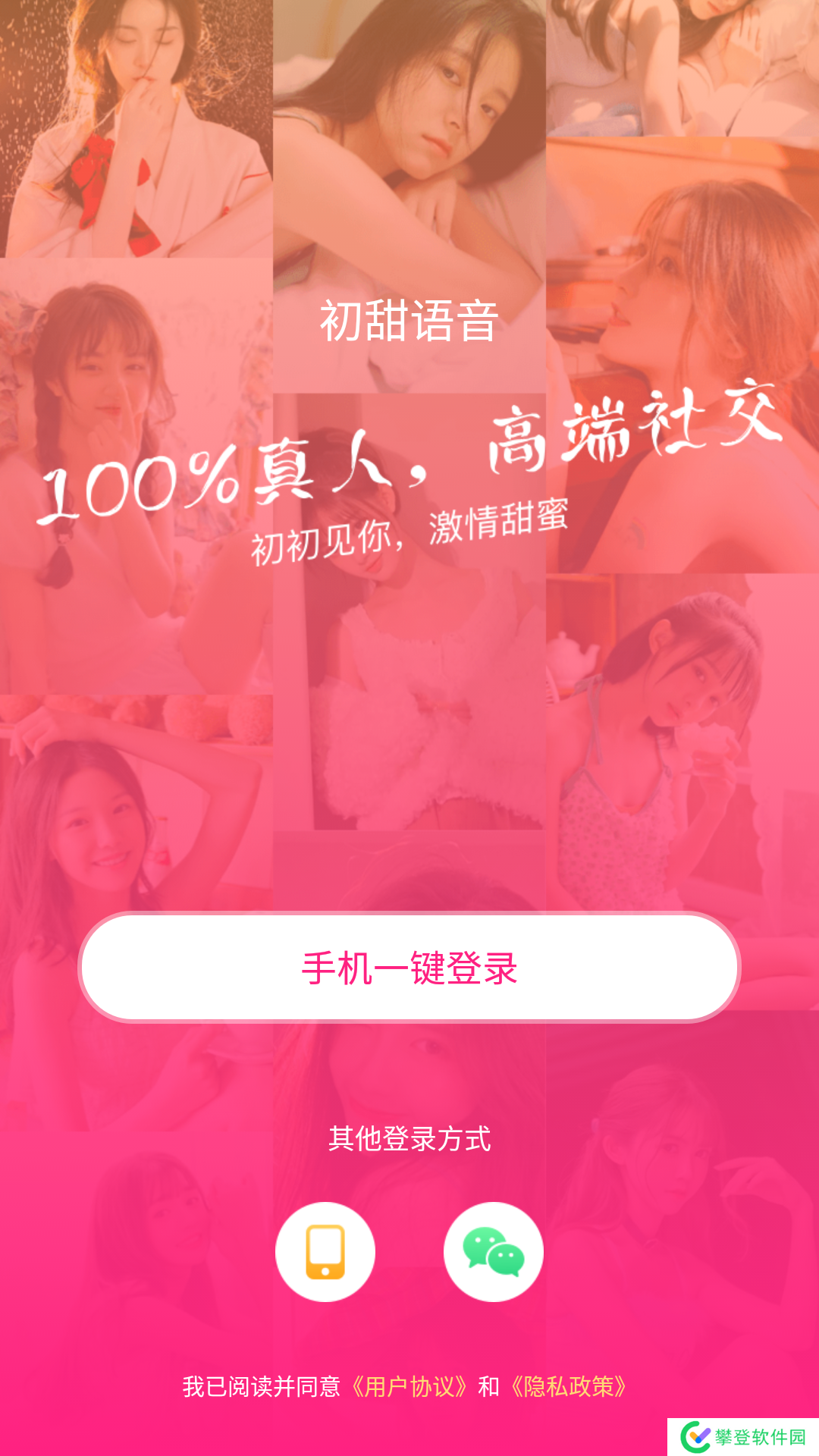Log in with the WeChat icon
This screenshot has height=1456, width=819.
coord(494,1252)
